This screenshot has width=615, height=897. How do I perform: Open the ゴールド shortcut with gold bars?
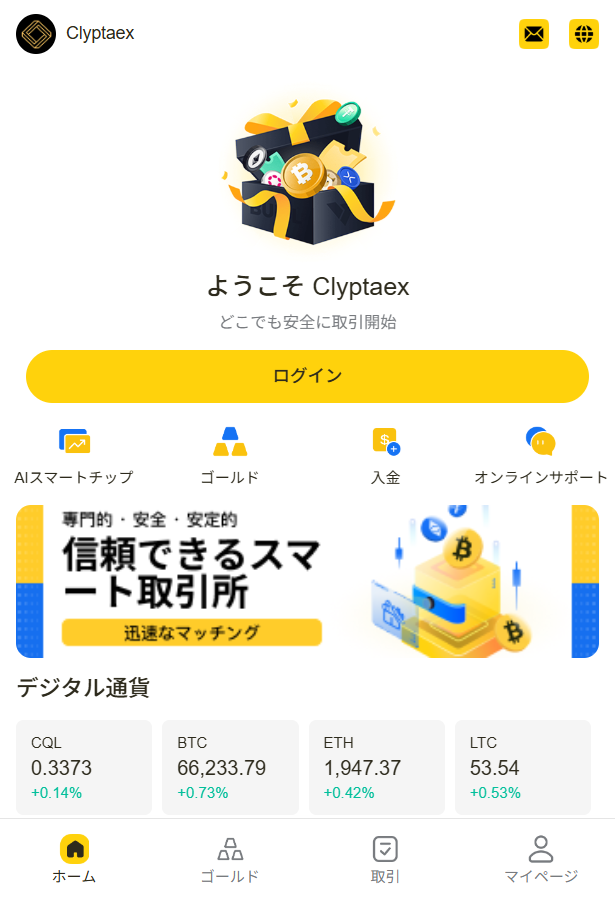pos(229,455)
